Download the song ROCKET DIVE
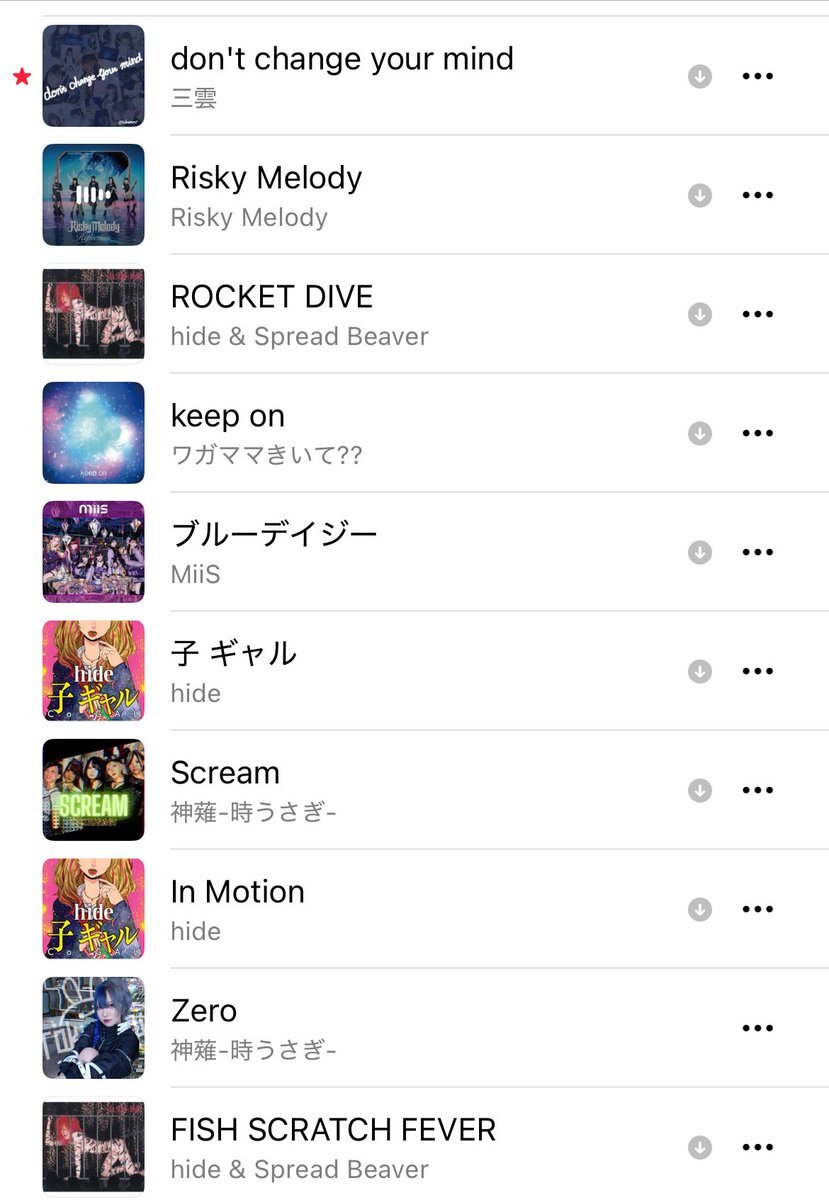Image resolution: width=829 pixels, height=1200 pixels. (x=700, y=314)
